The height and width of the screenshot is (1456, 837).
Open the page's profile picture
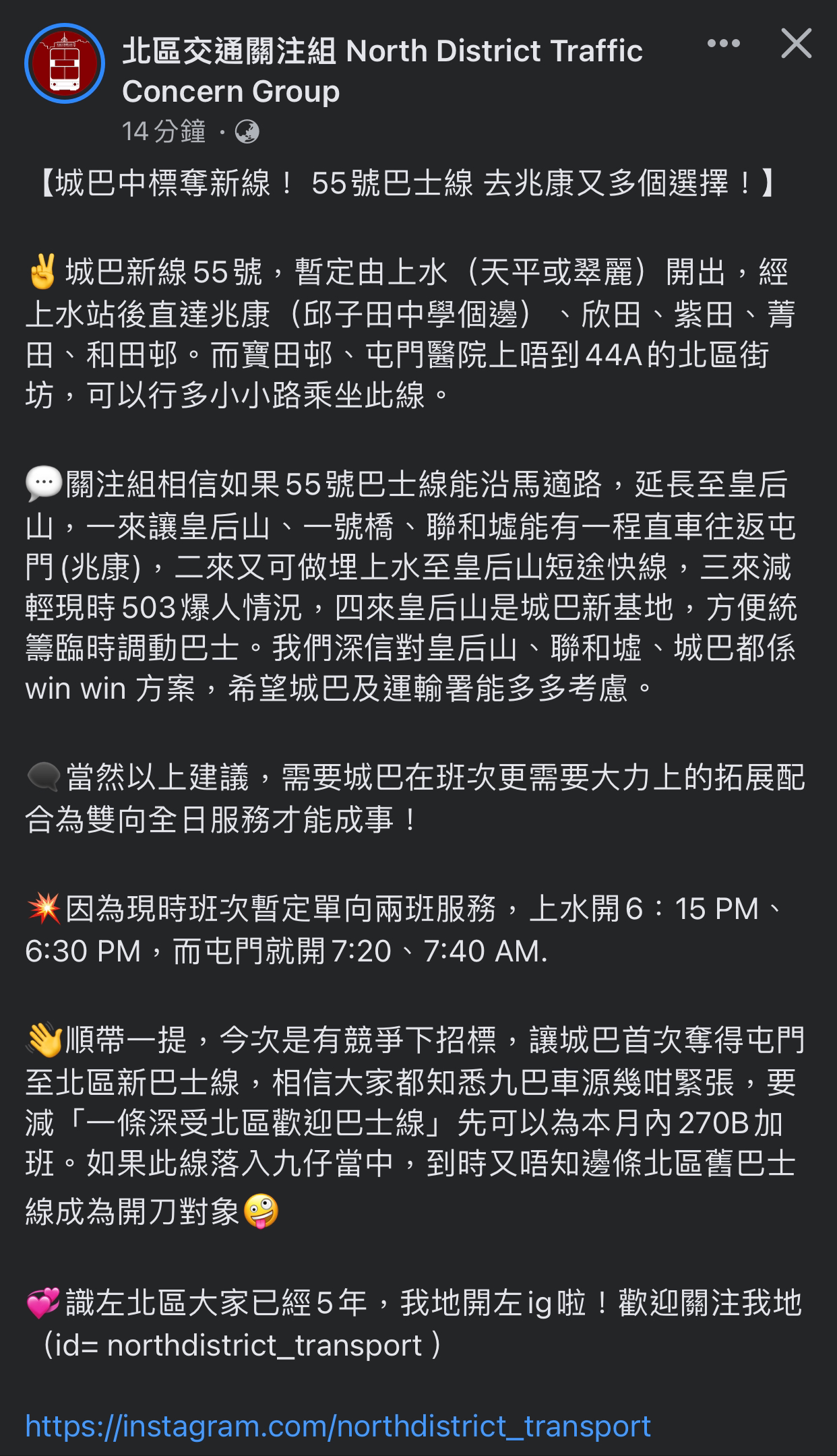coord(65,63)
